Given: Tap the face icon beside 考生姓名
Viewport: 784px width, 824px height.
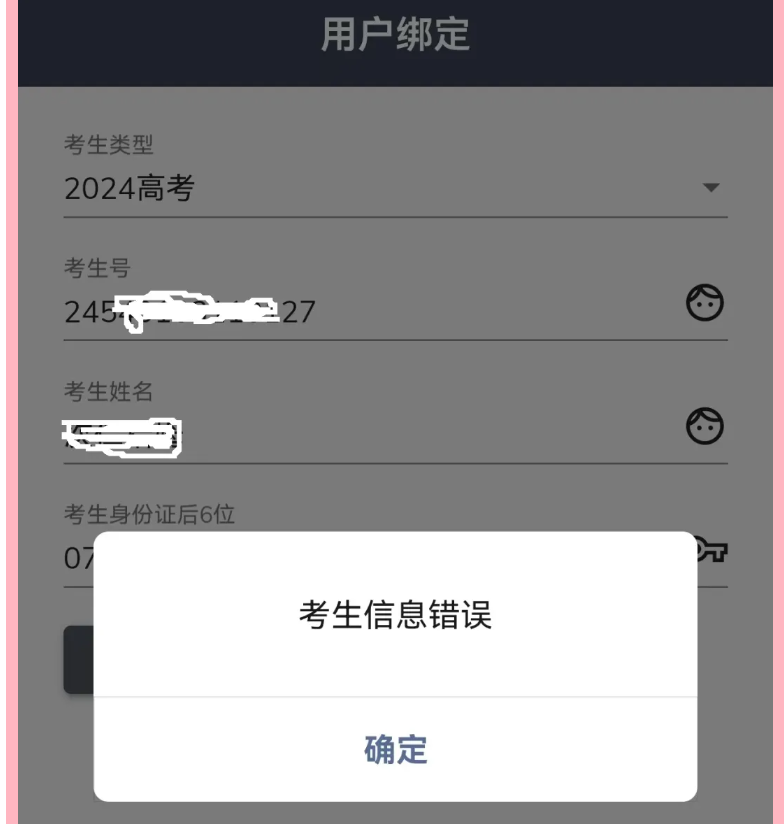Looking at the screenshot, I should coord(705,426).
